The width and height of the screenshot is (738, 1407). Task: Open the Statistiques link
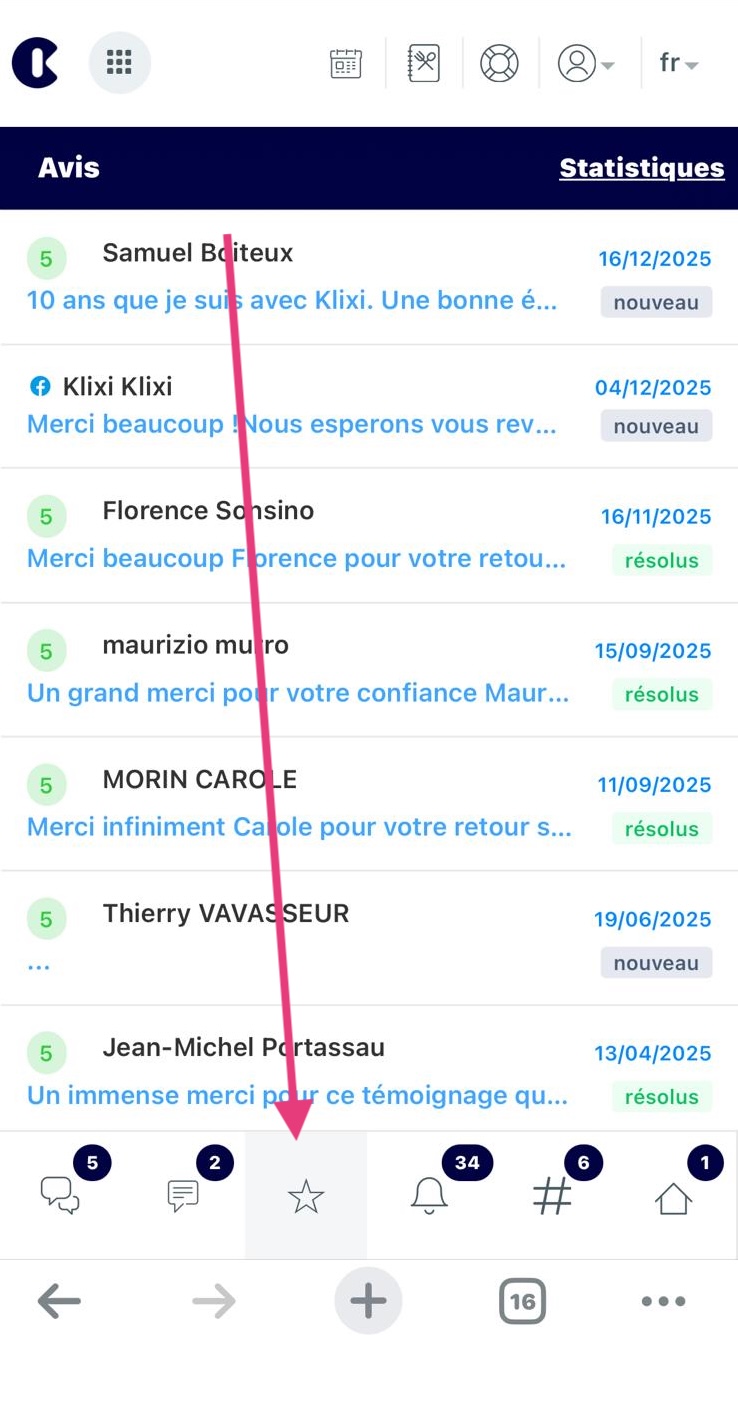coord(641,168)
